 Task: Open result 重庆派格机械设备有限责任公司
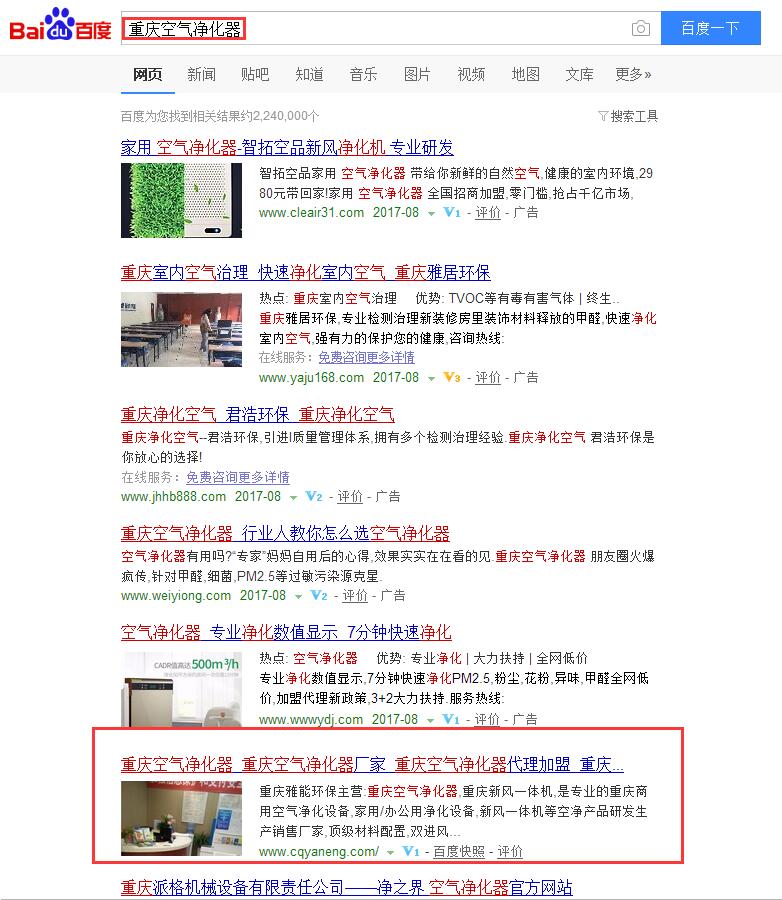[346, 888]
